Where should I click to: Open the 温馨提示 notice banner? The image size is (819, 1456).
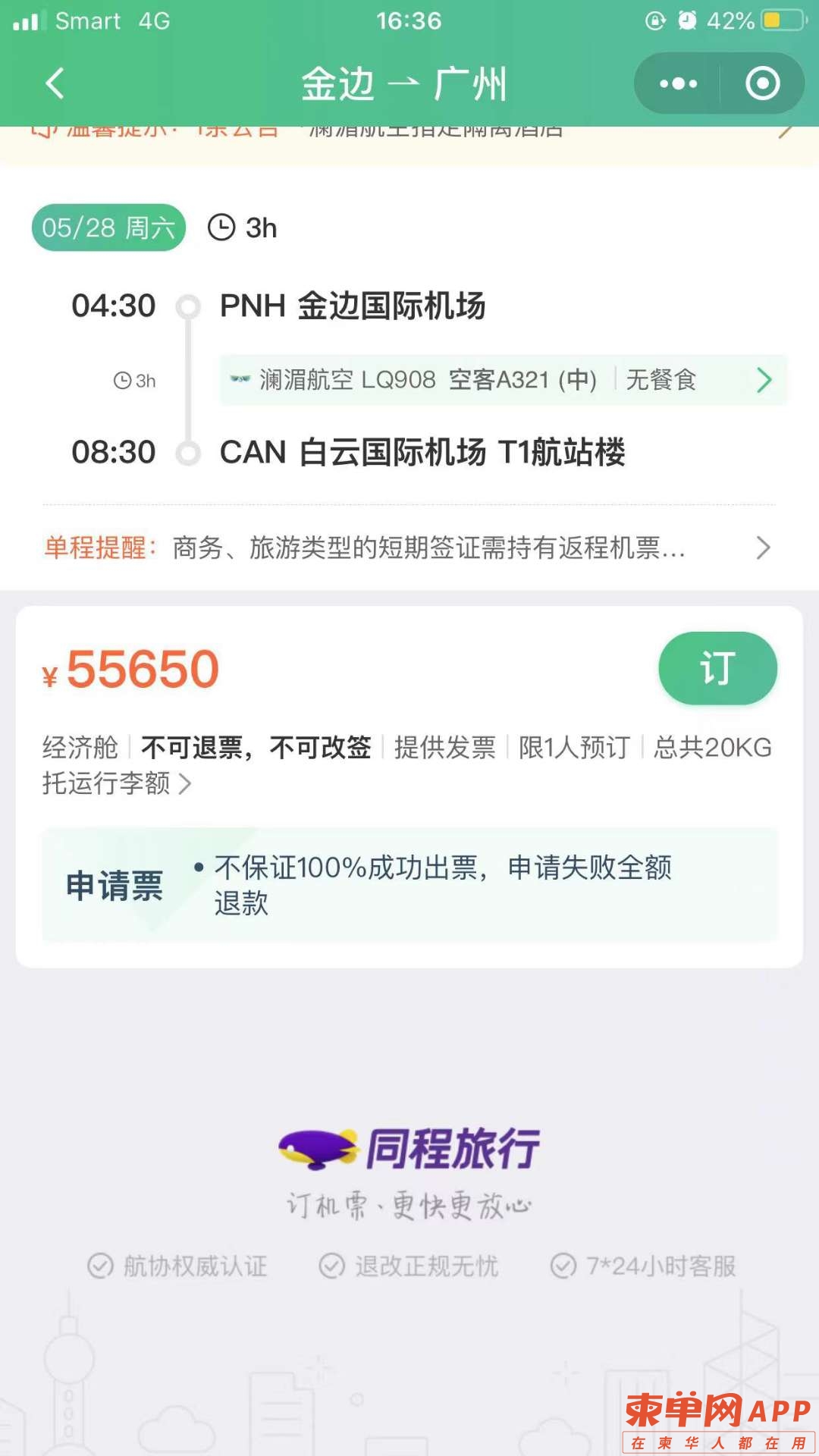click(409, 135)
